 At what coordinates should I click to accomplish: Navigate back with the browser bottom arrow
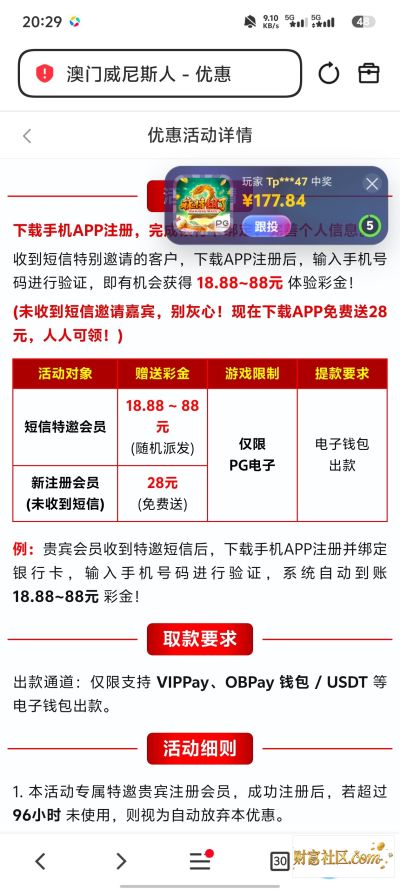tap(40, 861)
